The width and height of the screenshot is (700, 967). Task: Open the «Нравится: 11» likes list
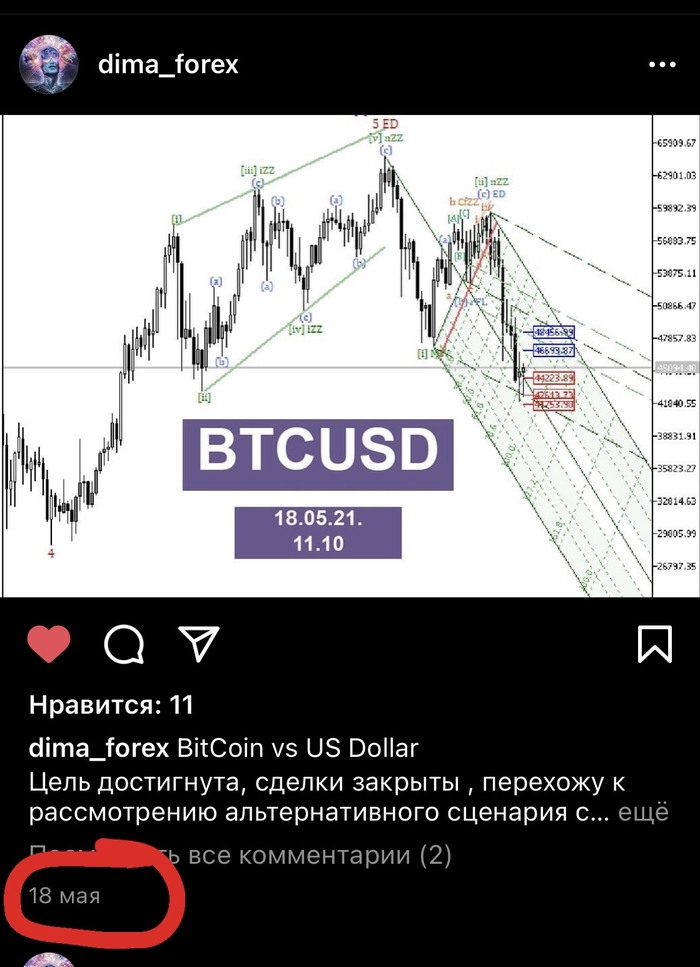coord(110,705)
